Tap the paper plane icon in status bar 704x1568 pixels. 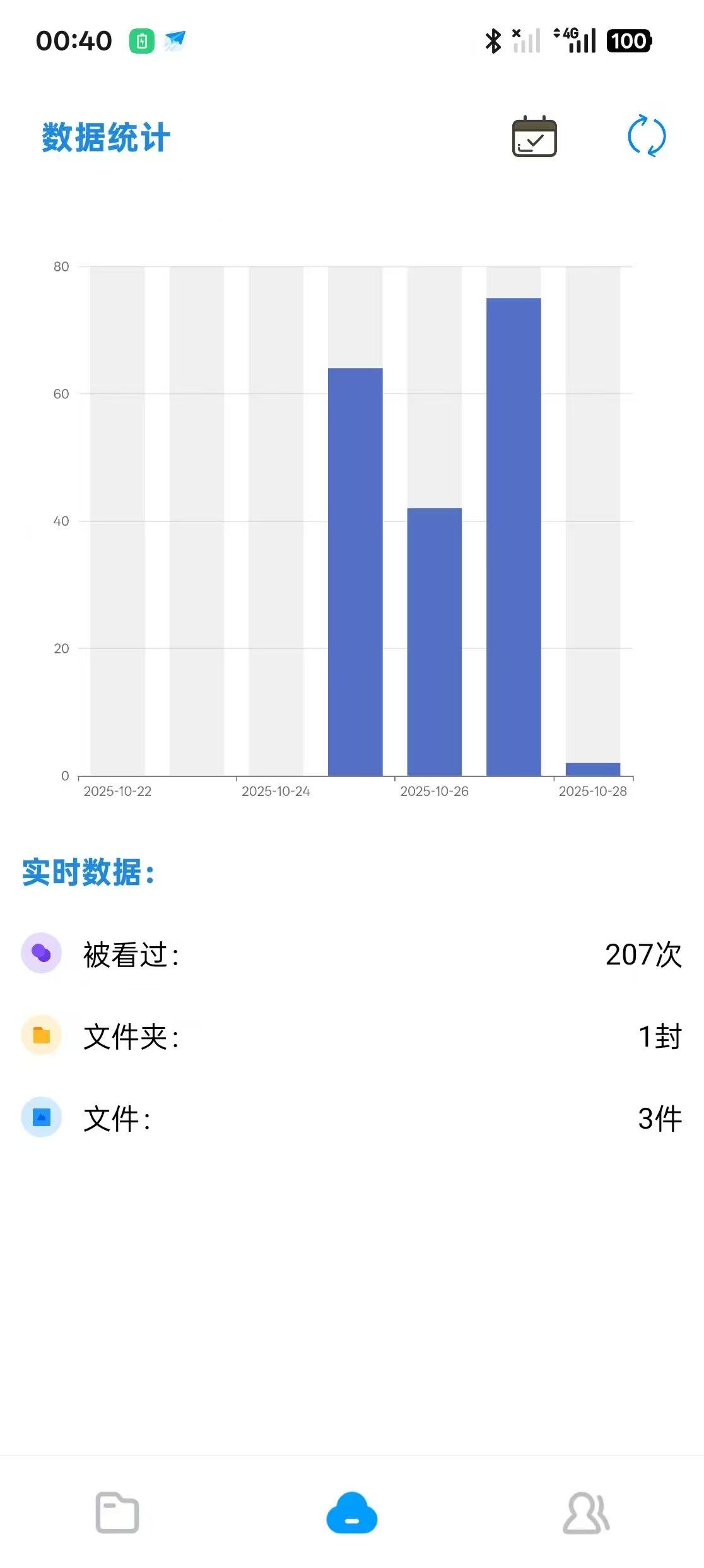(x=175, y=39)
